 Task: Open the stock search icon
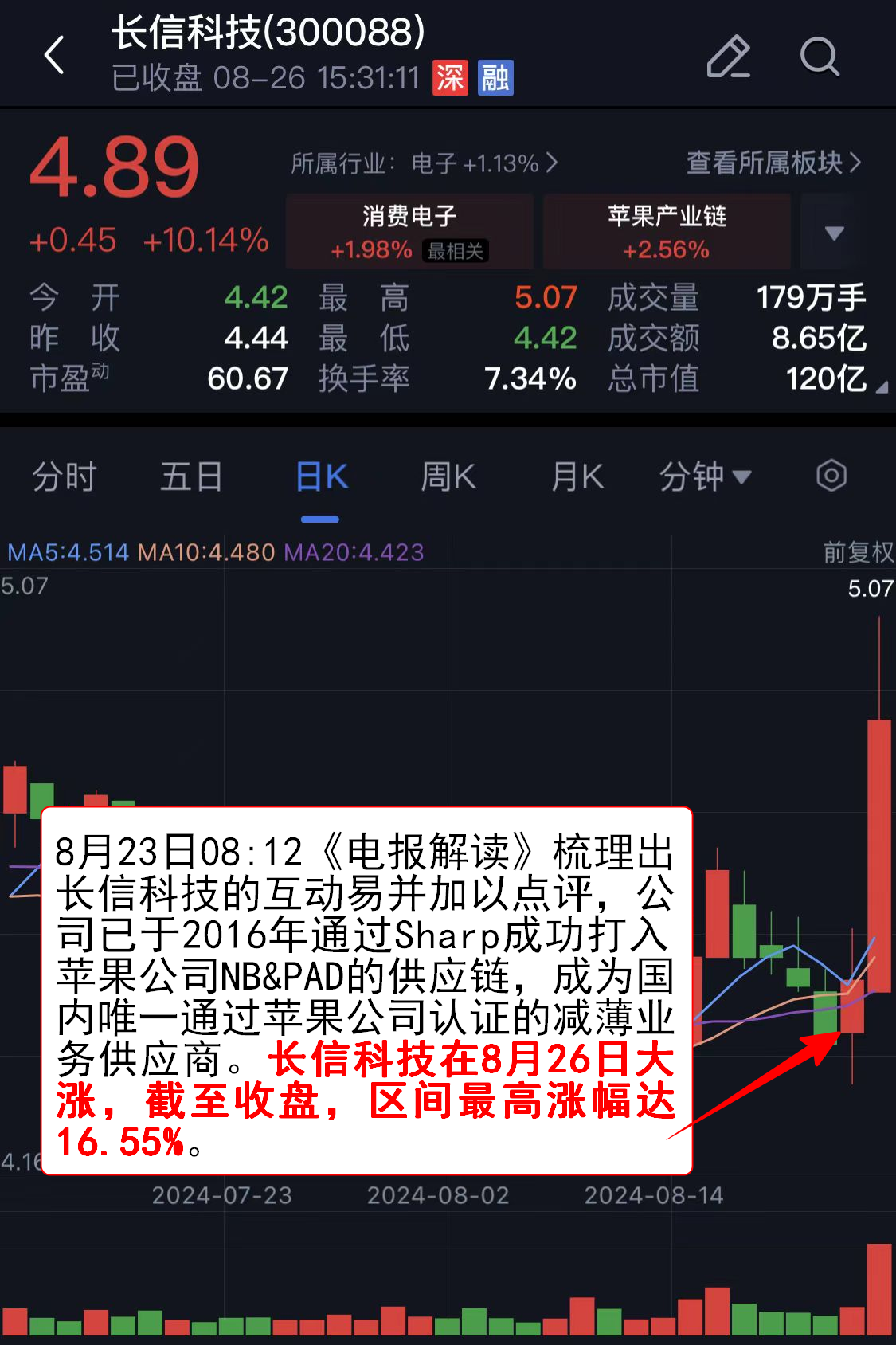[x=819, y=57]
